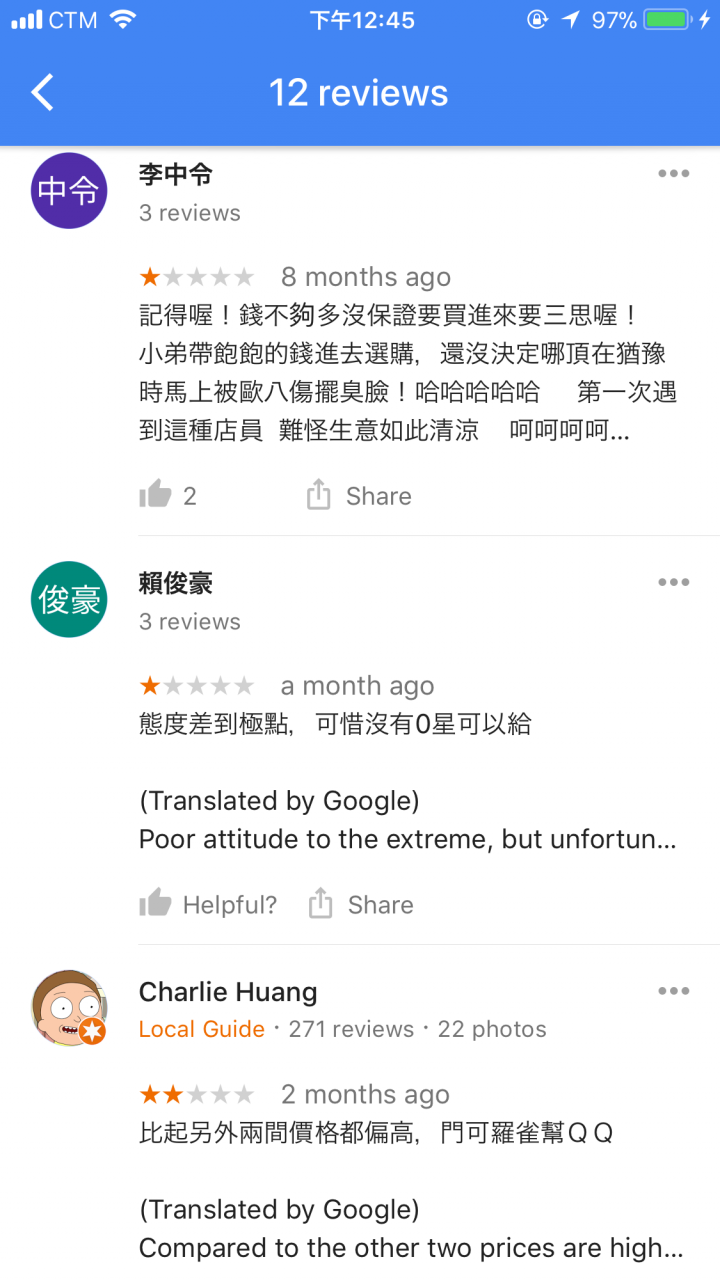This screenshot has width=720, height=1280.
Task: View 賴俊豪's profile avatar
Action: [68, 599]
